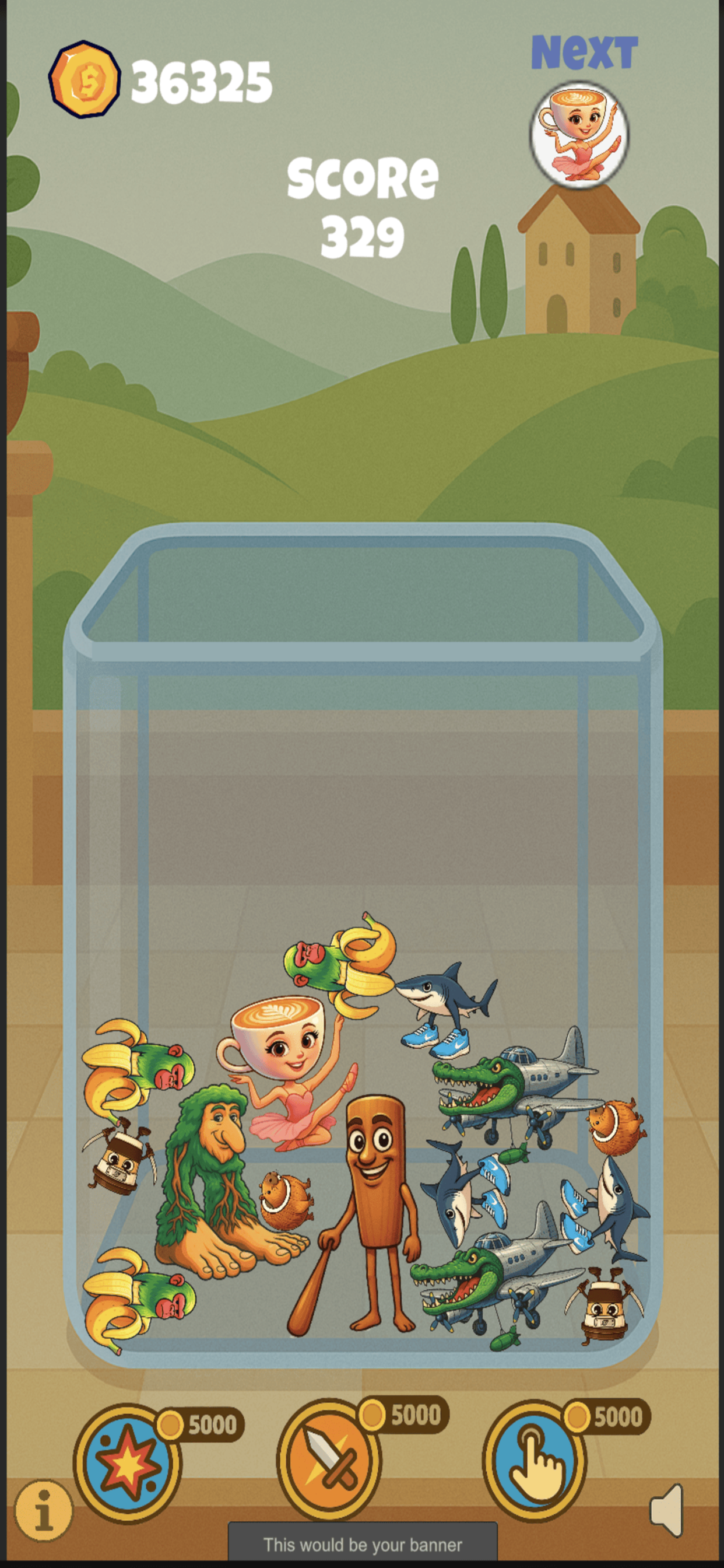
Task: Mute the game sound
Action: (667, 1510)
